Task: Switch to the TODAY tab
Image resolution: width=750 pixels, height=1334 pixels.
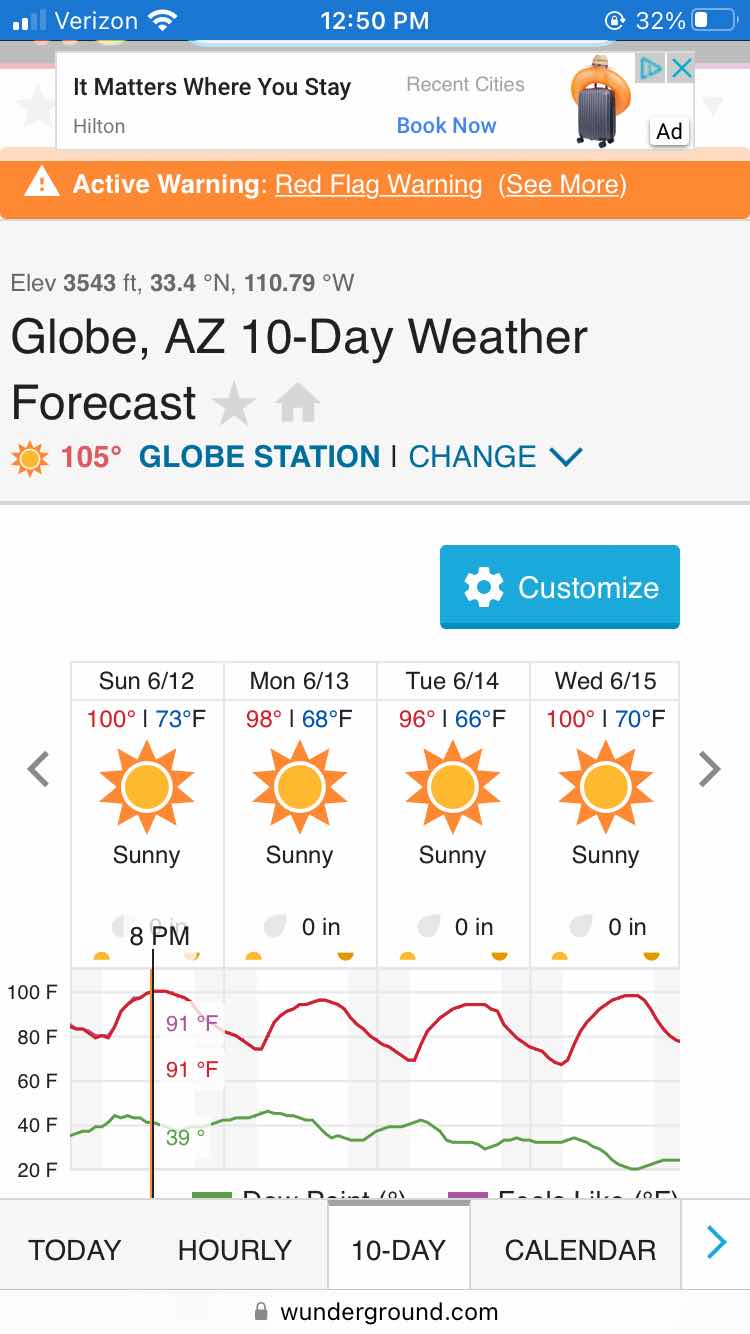Action: pyautogui.click(x=74, y=1250)
